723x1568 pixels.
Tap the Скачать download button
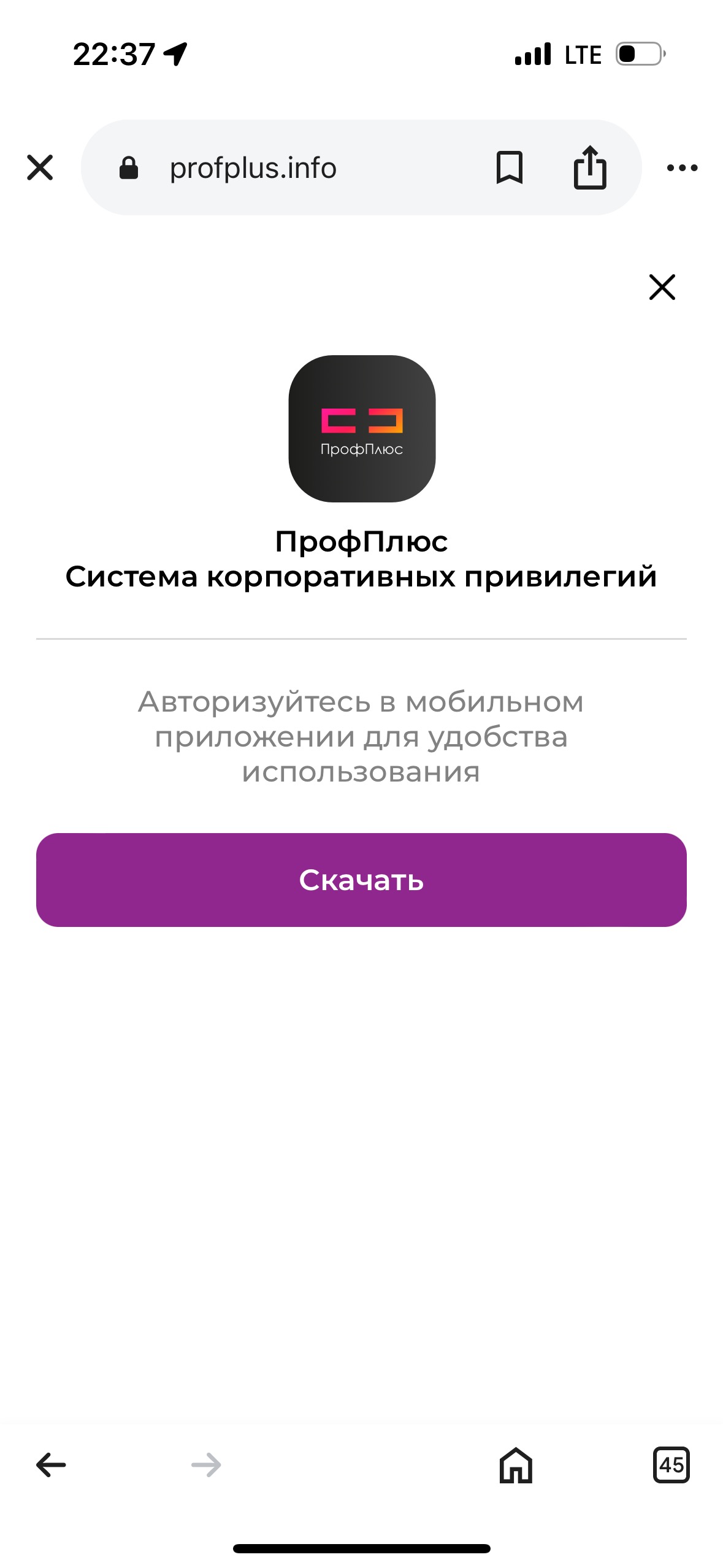(x=361, y=880)
